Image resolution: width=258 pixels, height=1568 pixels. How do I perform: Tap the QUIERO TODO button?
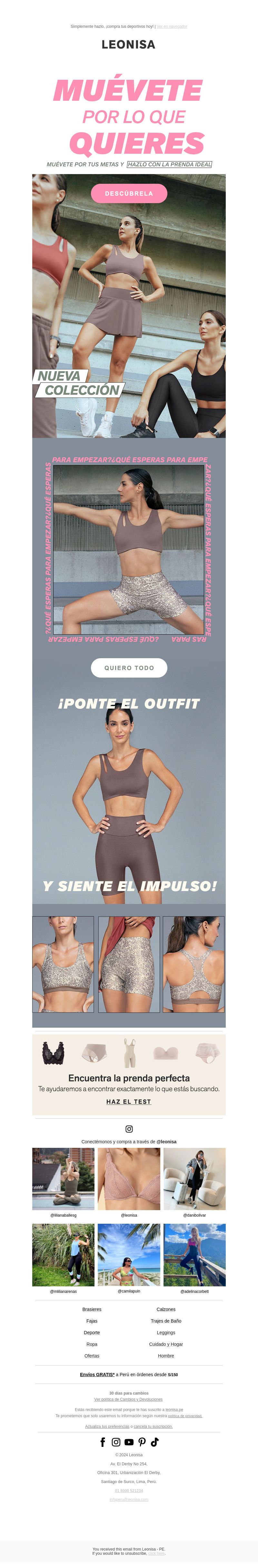point(129,667)
